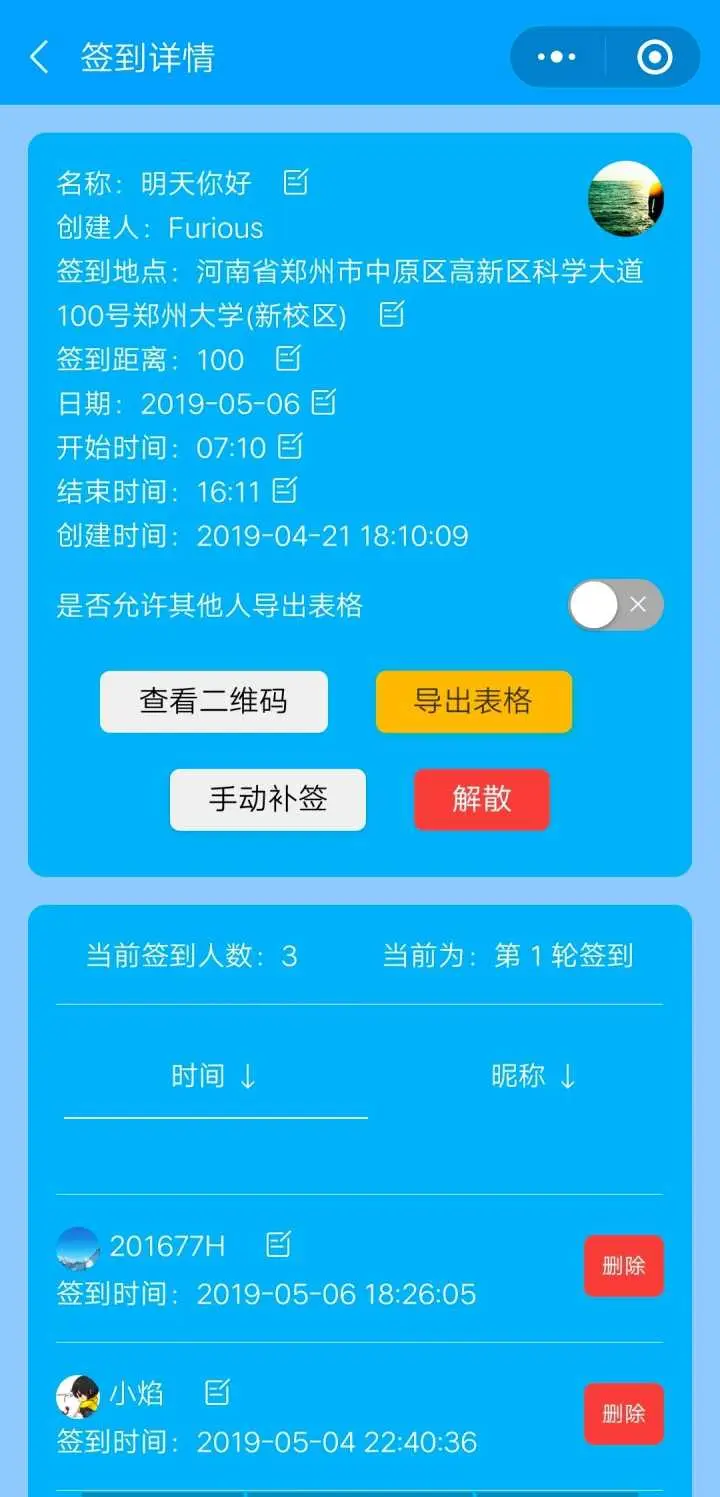This screenshot has height=1497, width=720.
Task: Delete the 小焰 sign-in record
Action: 623,1414
